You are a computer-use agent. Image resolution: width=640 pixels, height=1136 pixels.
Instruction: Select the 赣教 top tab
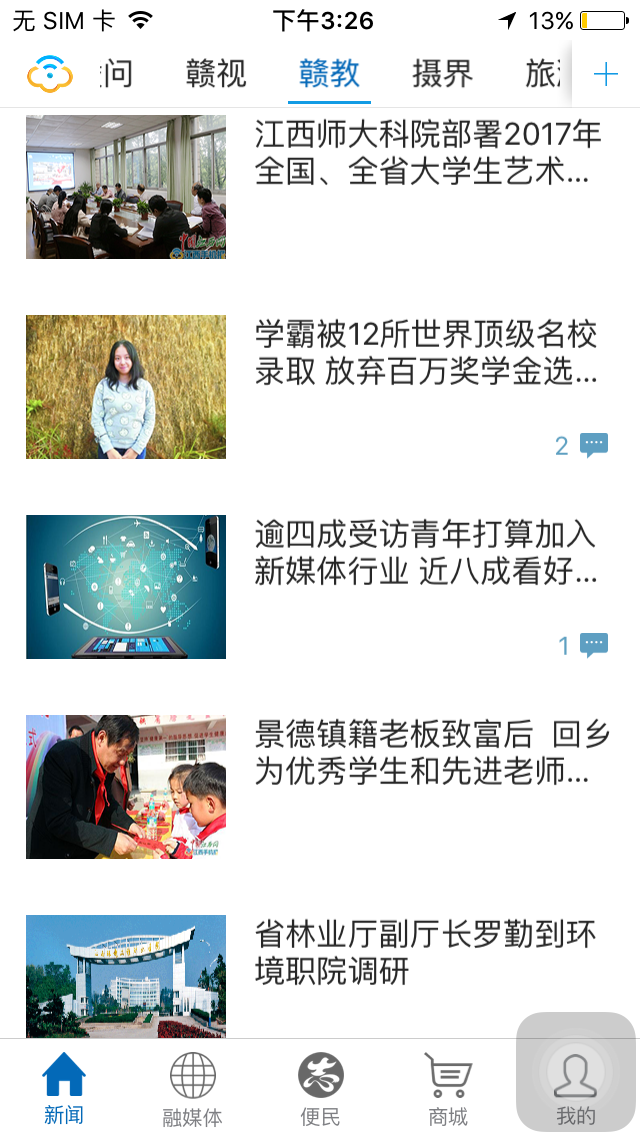pos(329,73)
